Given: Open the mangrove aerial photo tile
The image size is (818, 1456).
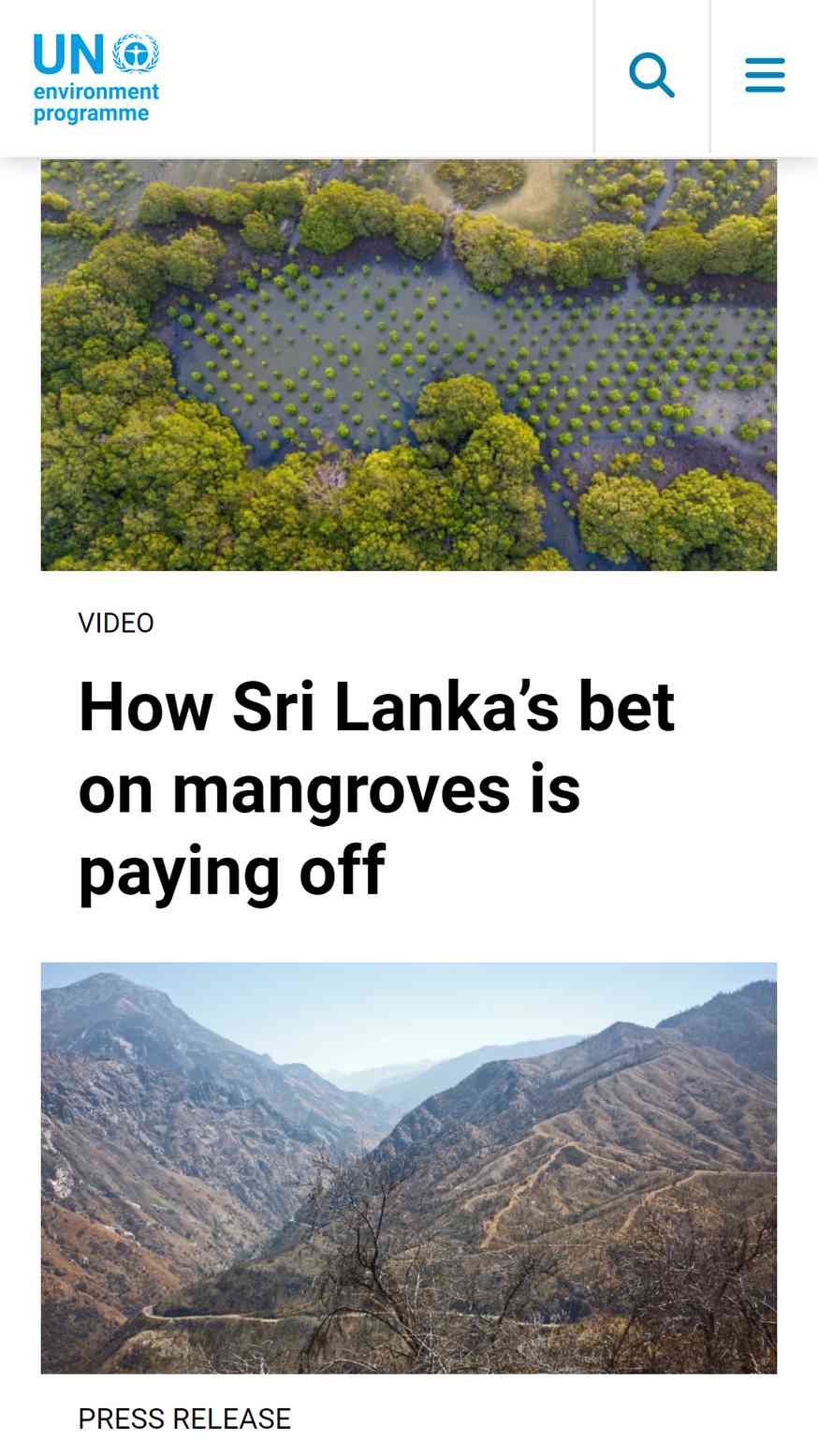Looking at the screenshot, I should tap(409, 364).
